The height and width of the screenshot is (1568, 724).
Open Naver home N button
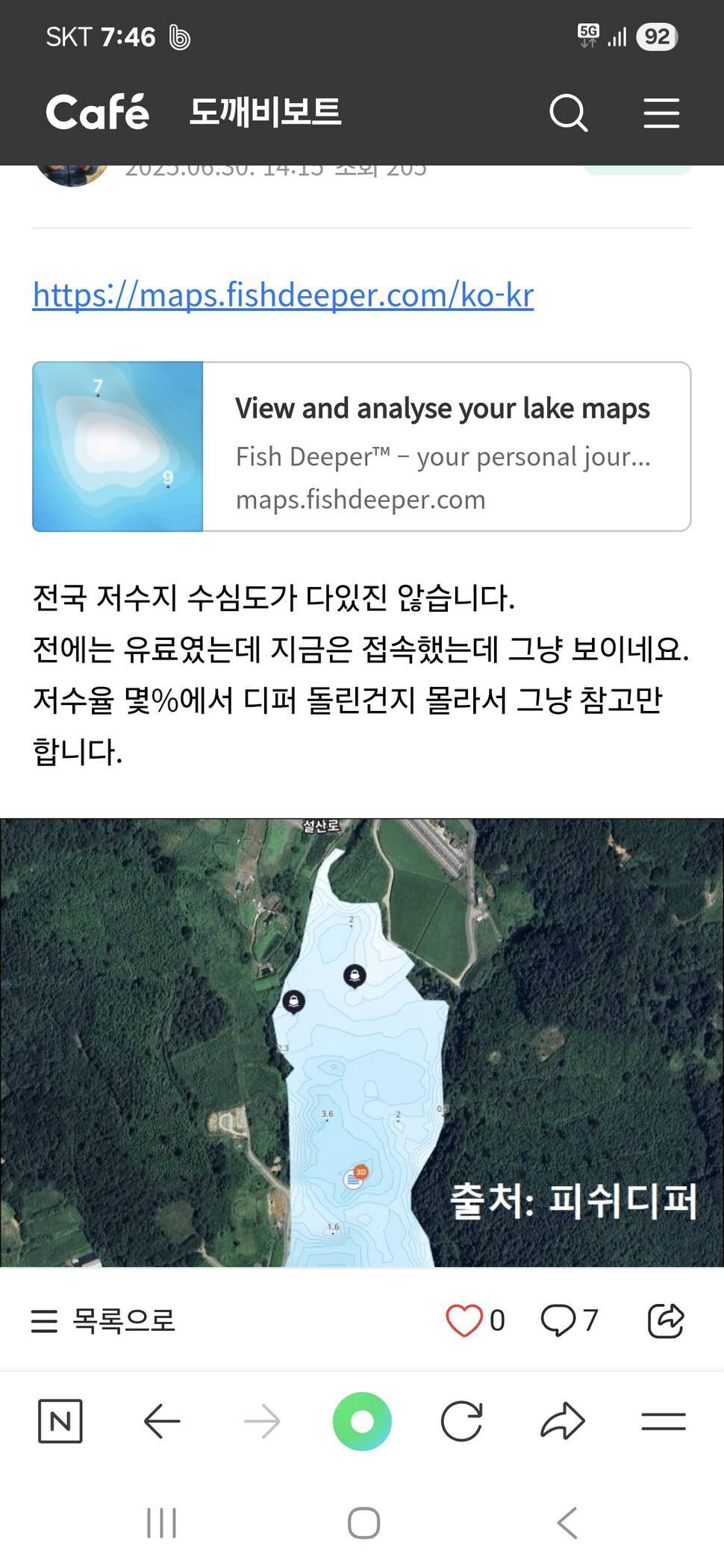[60, 1421]
